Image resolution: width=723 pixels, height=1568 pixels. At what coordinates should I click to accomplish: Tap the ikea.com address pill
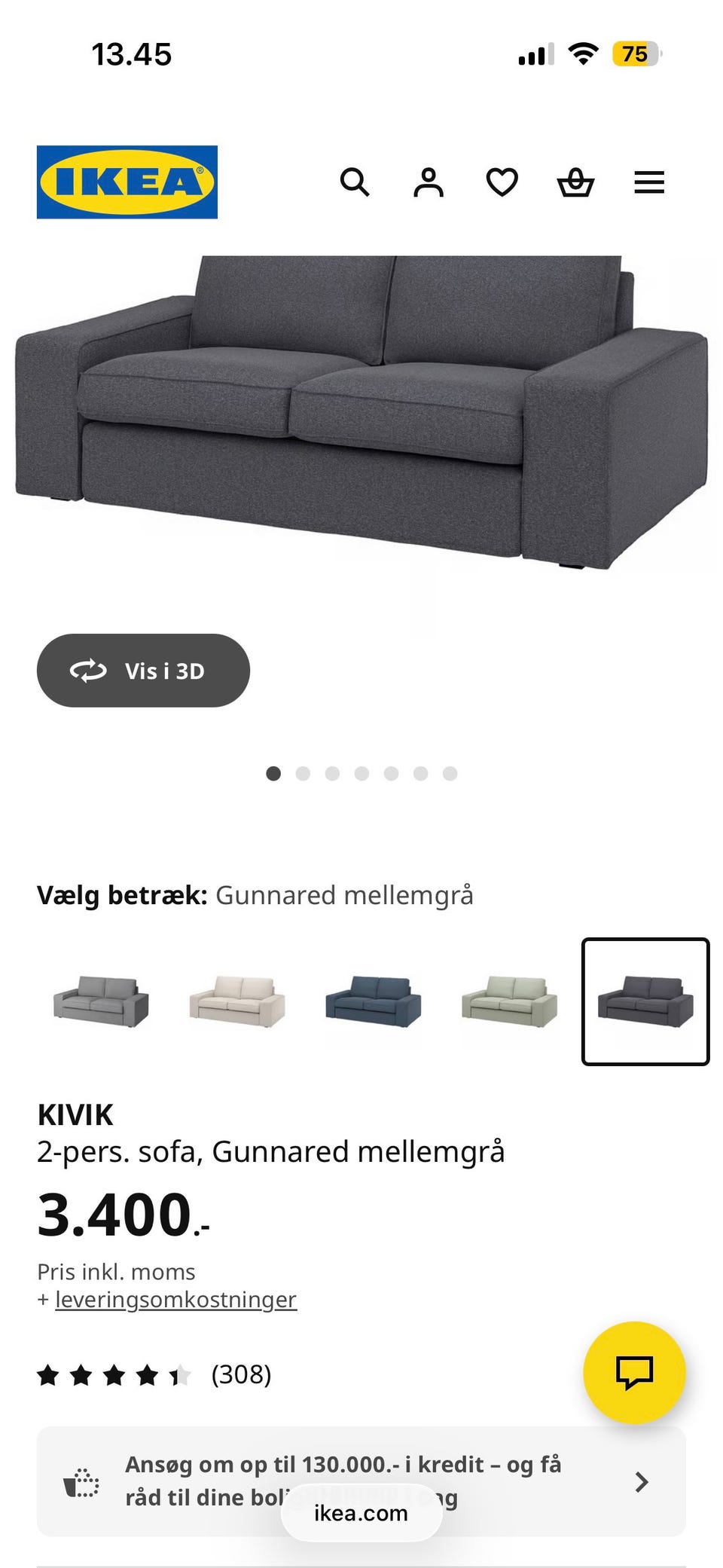[360, 1511]
